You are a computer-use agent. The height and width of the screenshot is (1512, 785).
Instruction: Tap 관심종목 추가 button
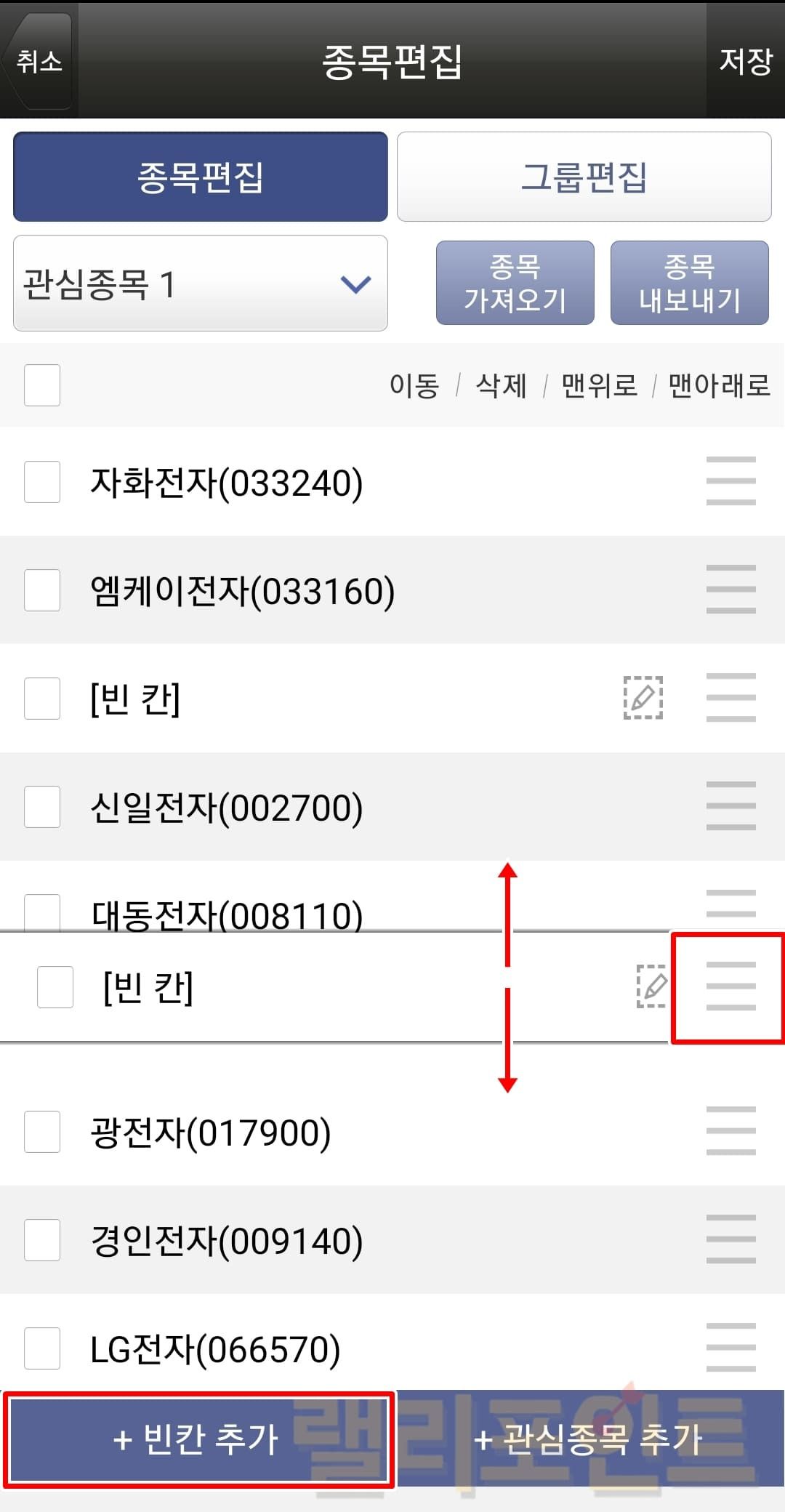pyautogui.click(x=589, y=1439)
